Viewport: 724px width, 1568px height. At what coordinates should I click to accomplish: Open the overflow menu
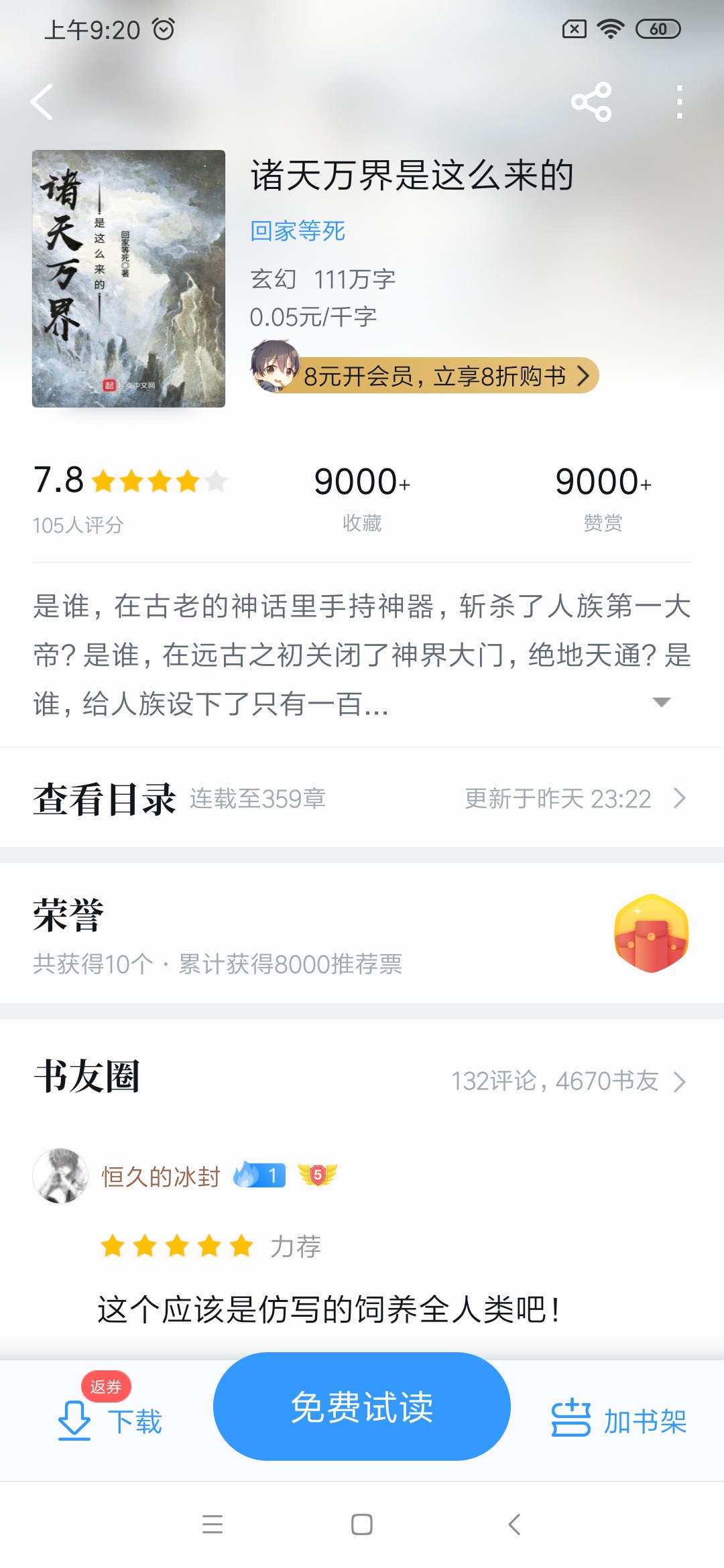(679, 102)
